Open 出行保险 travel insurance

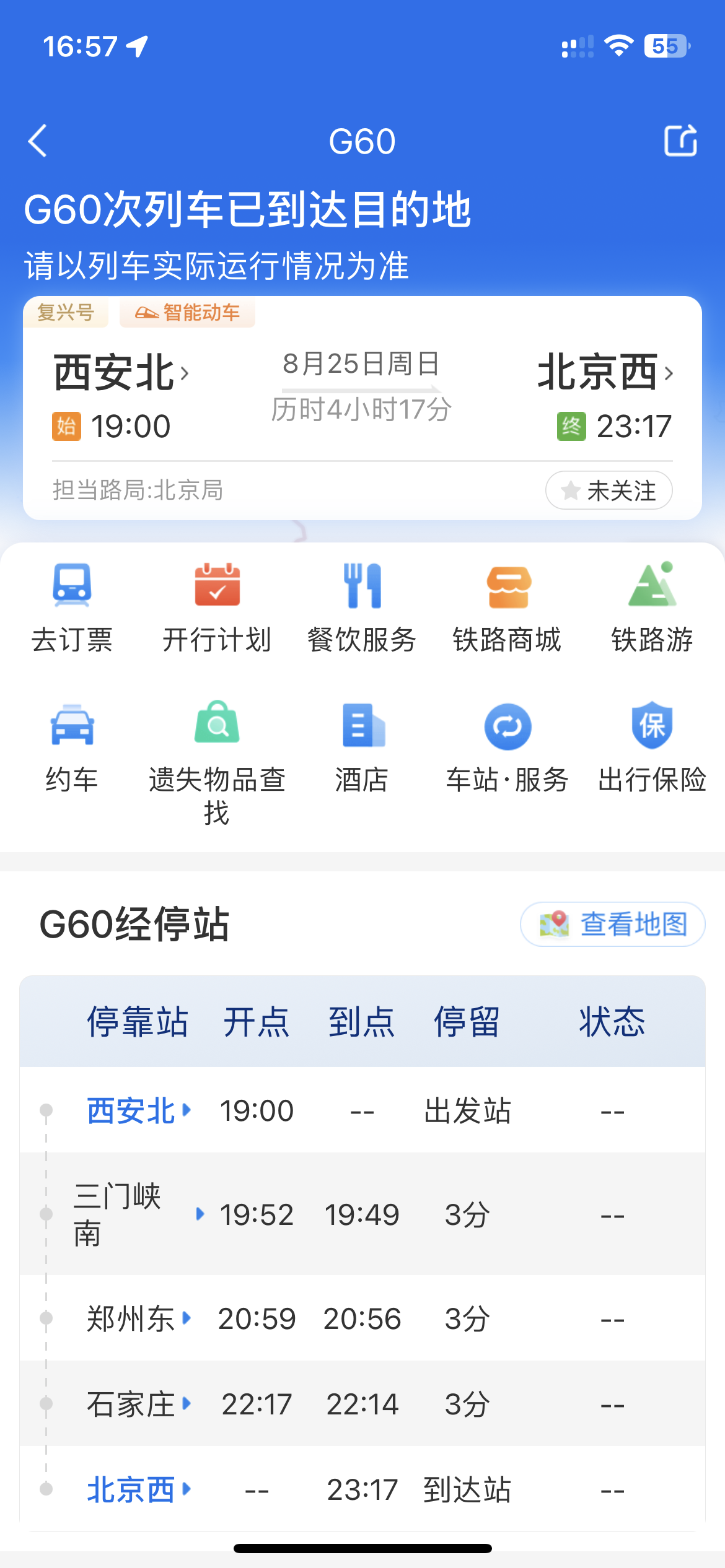tap(652, 747)
